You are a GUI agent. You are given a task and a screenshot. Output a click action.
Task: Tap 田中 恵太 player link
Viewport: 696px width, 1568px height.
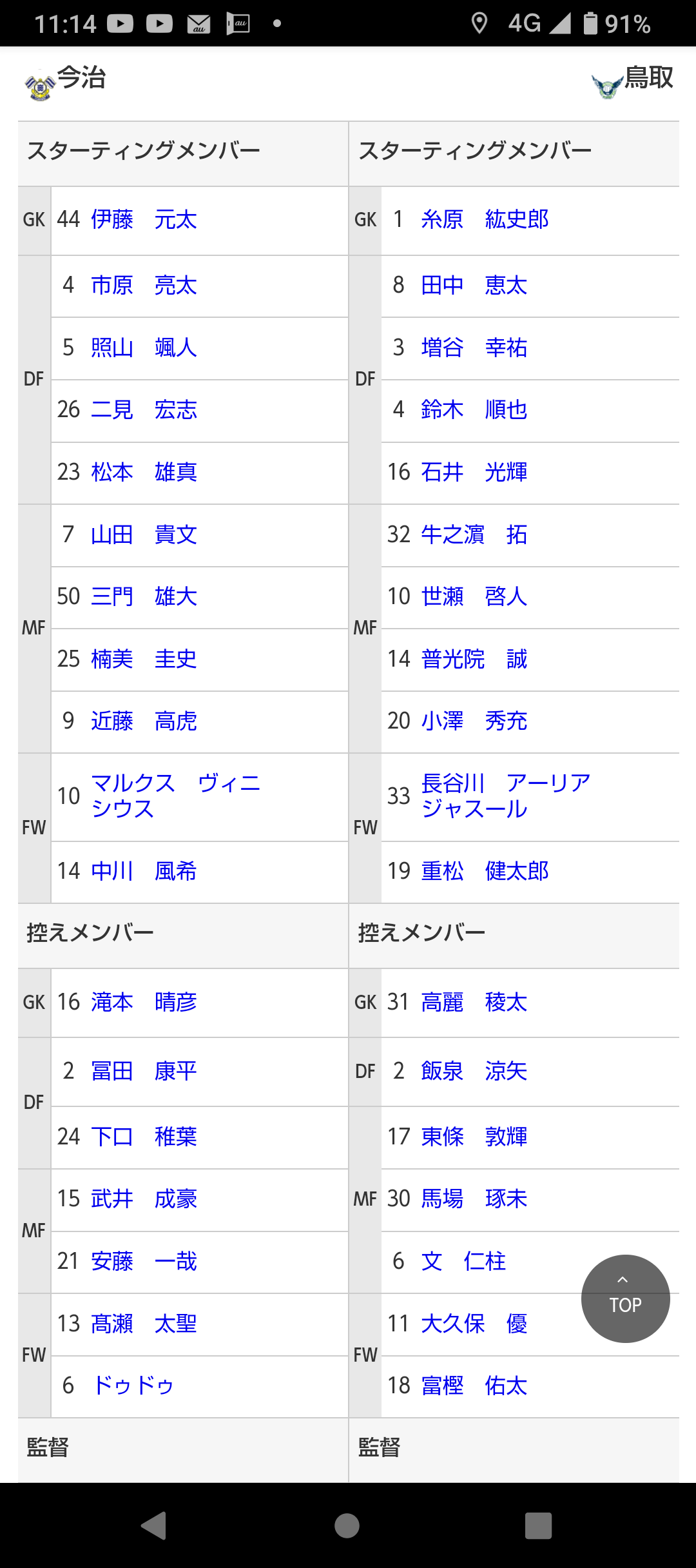coord(474,285)
